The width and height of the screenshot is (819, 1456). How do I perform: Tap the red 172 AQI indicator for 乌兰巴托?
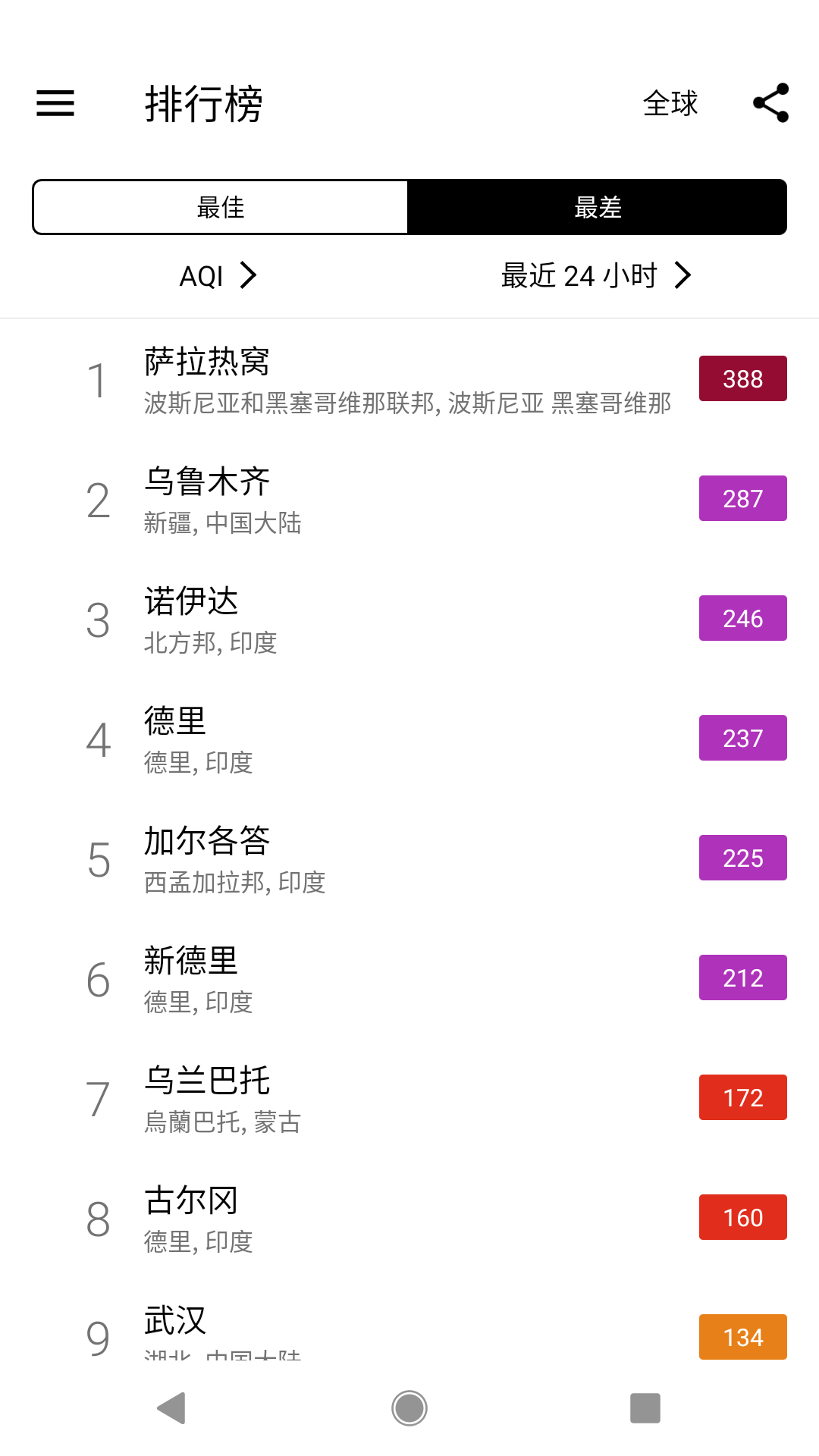[x=742, y=1097]
